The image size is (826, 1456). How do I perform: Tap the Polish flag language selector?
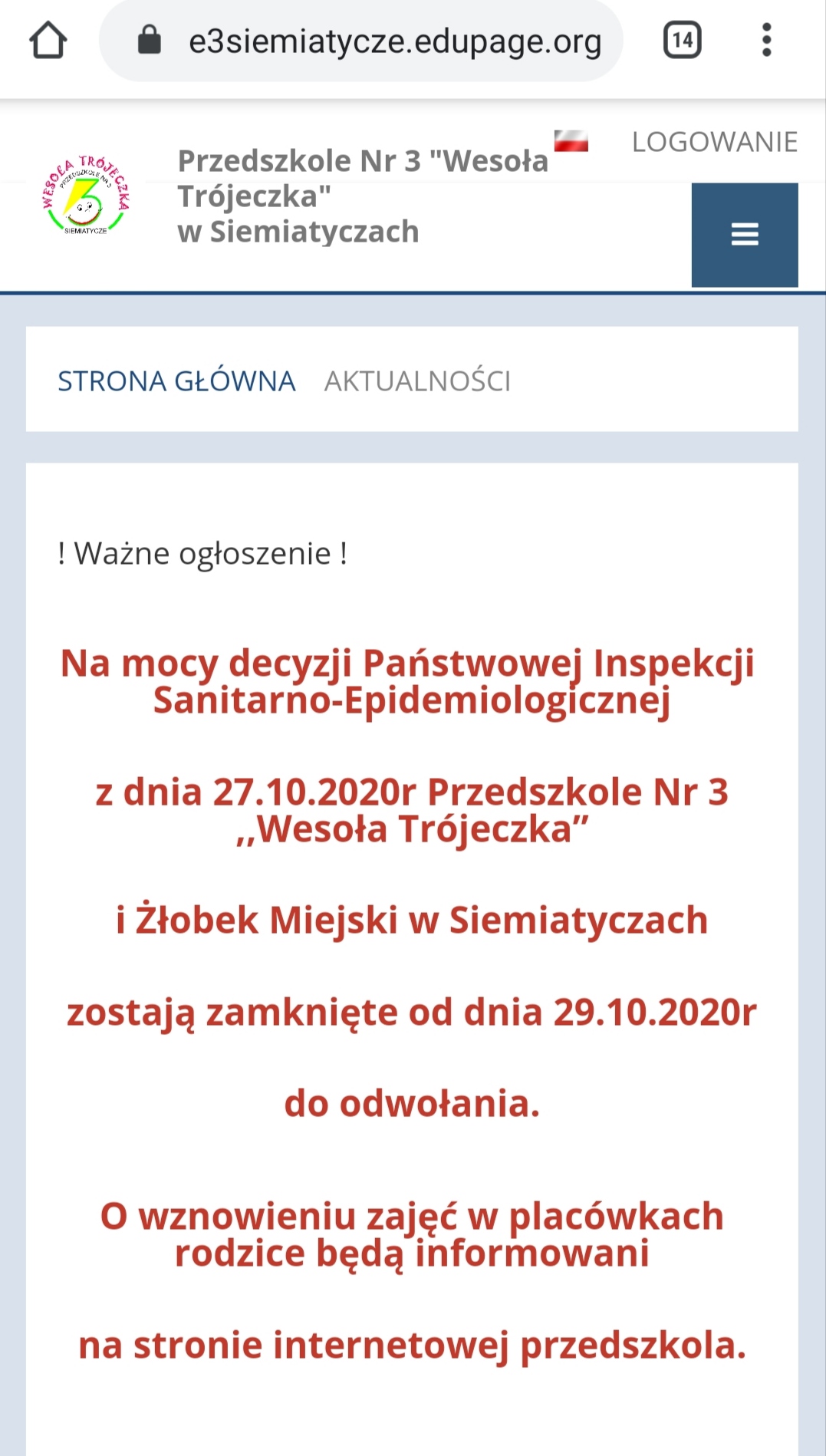click(x=571, y=141)
